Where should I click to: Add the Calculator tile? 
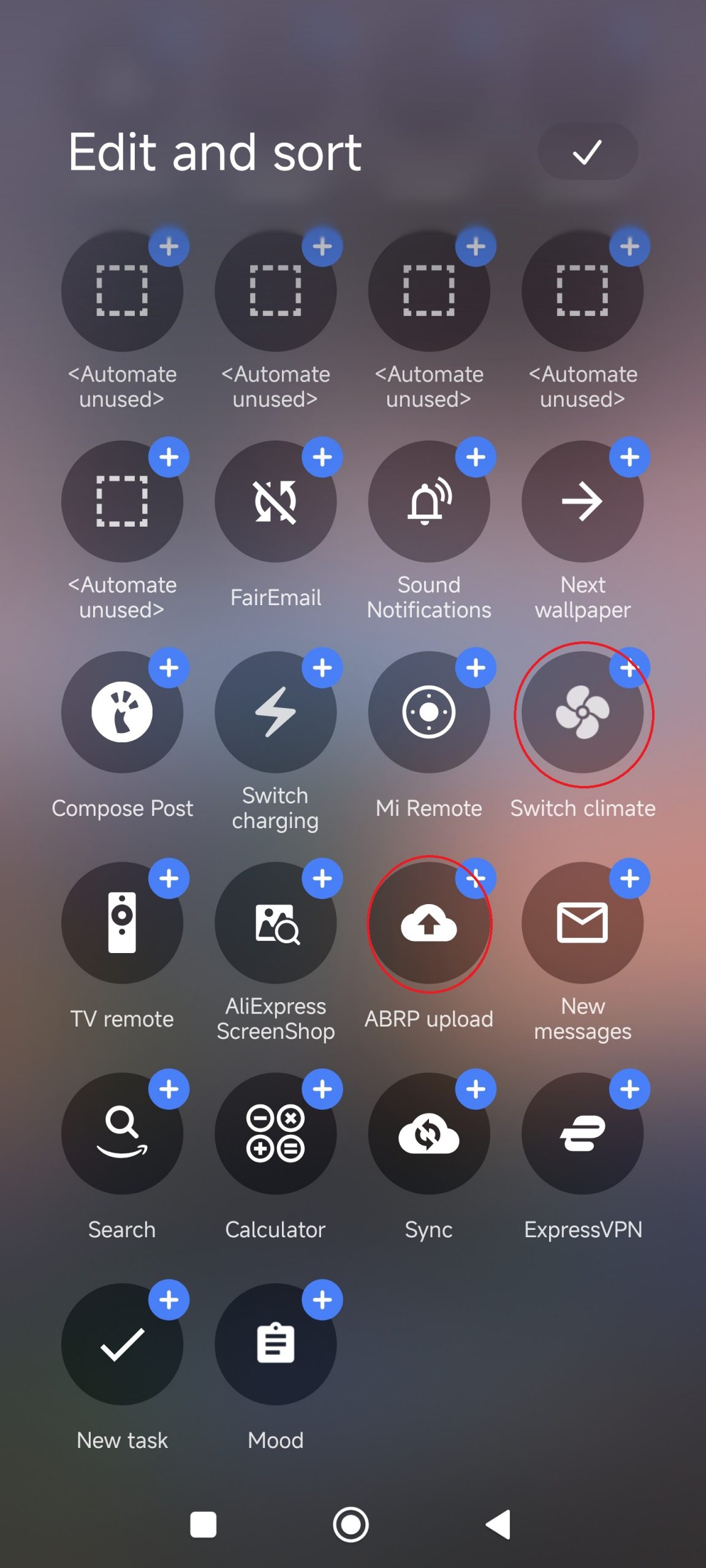(x=322, y=1089)
